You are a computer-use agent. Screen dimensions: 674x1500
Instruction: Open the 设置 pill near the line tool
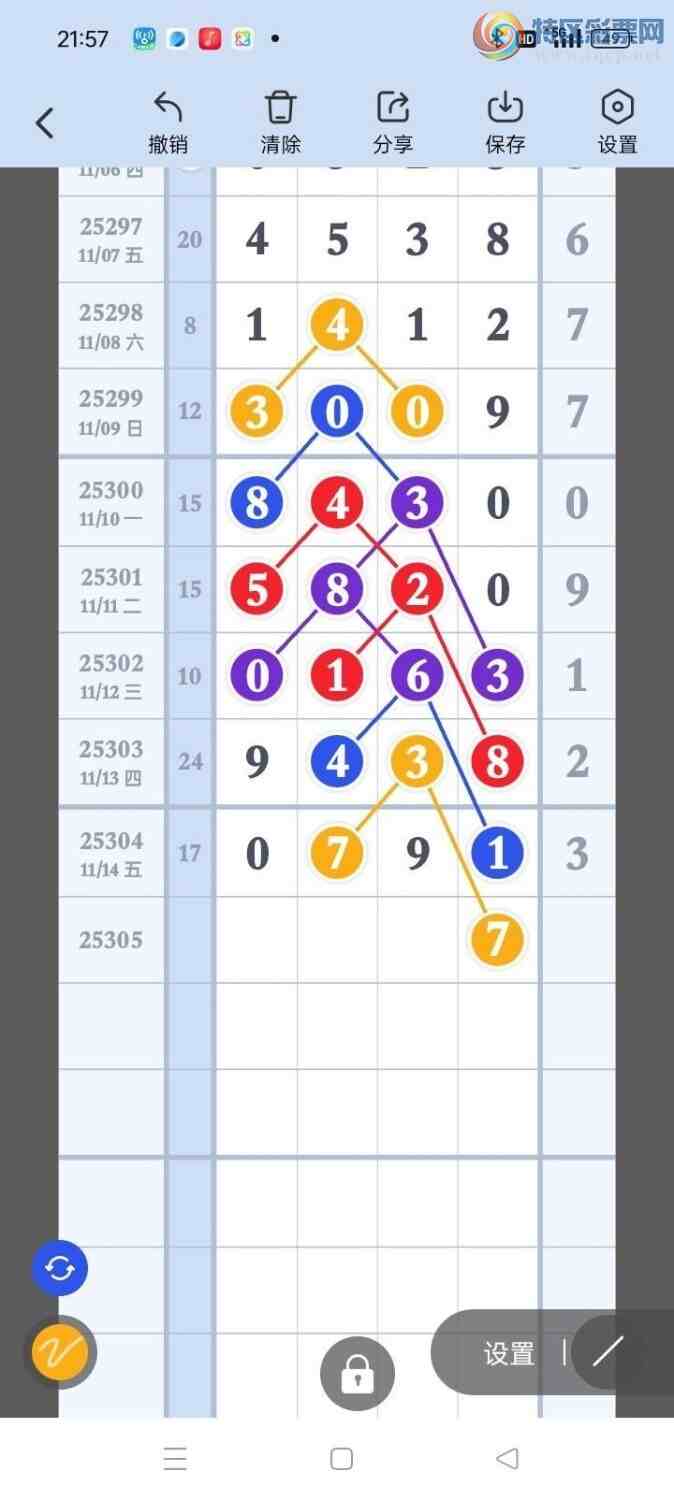point(509,1354)
